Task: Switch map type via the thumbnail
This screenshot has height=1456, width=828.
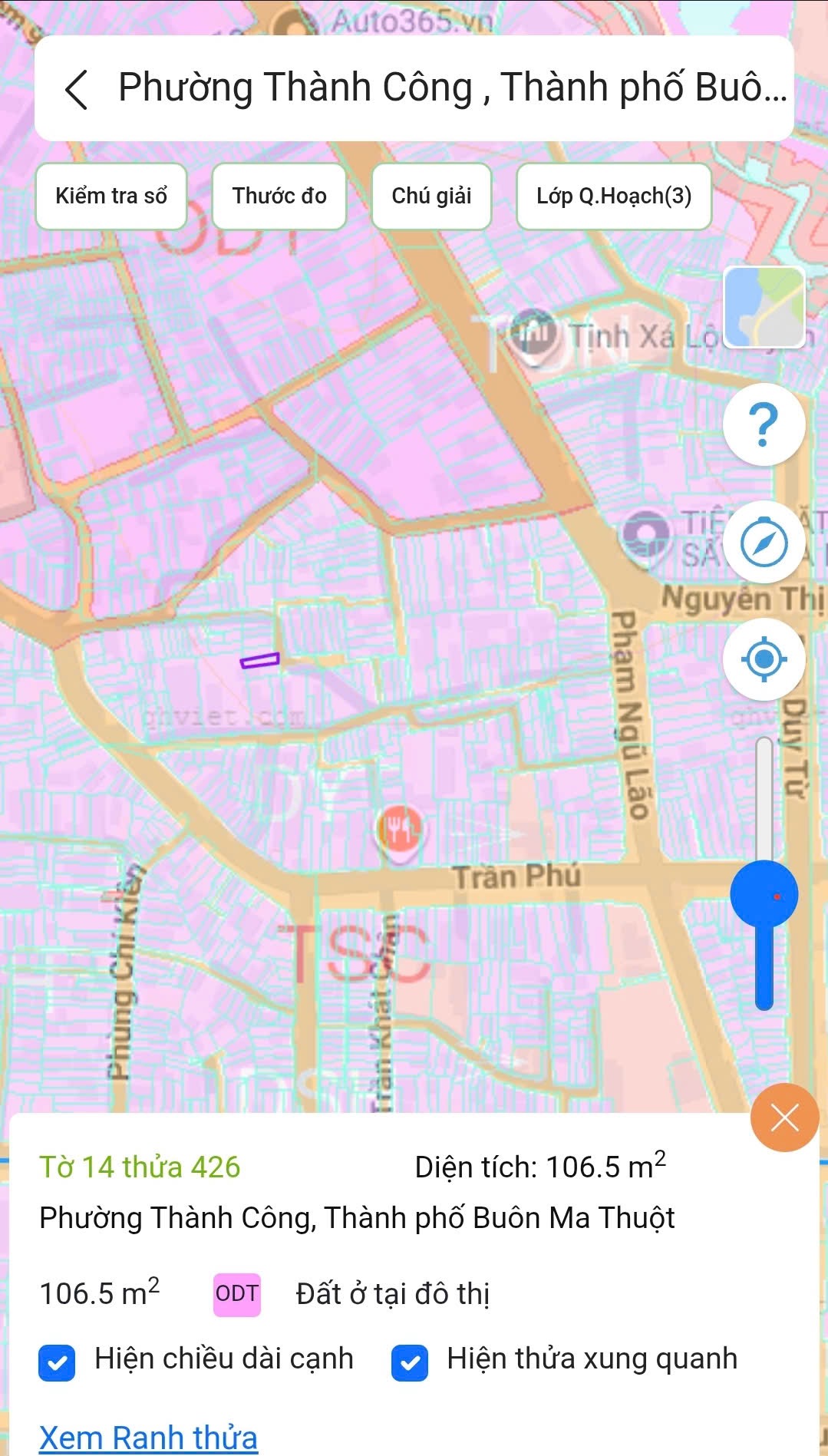Action: tap(764, 307)
